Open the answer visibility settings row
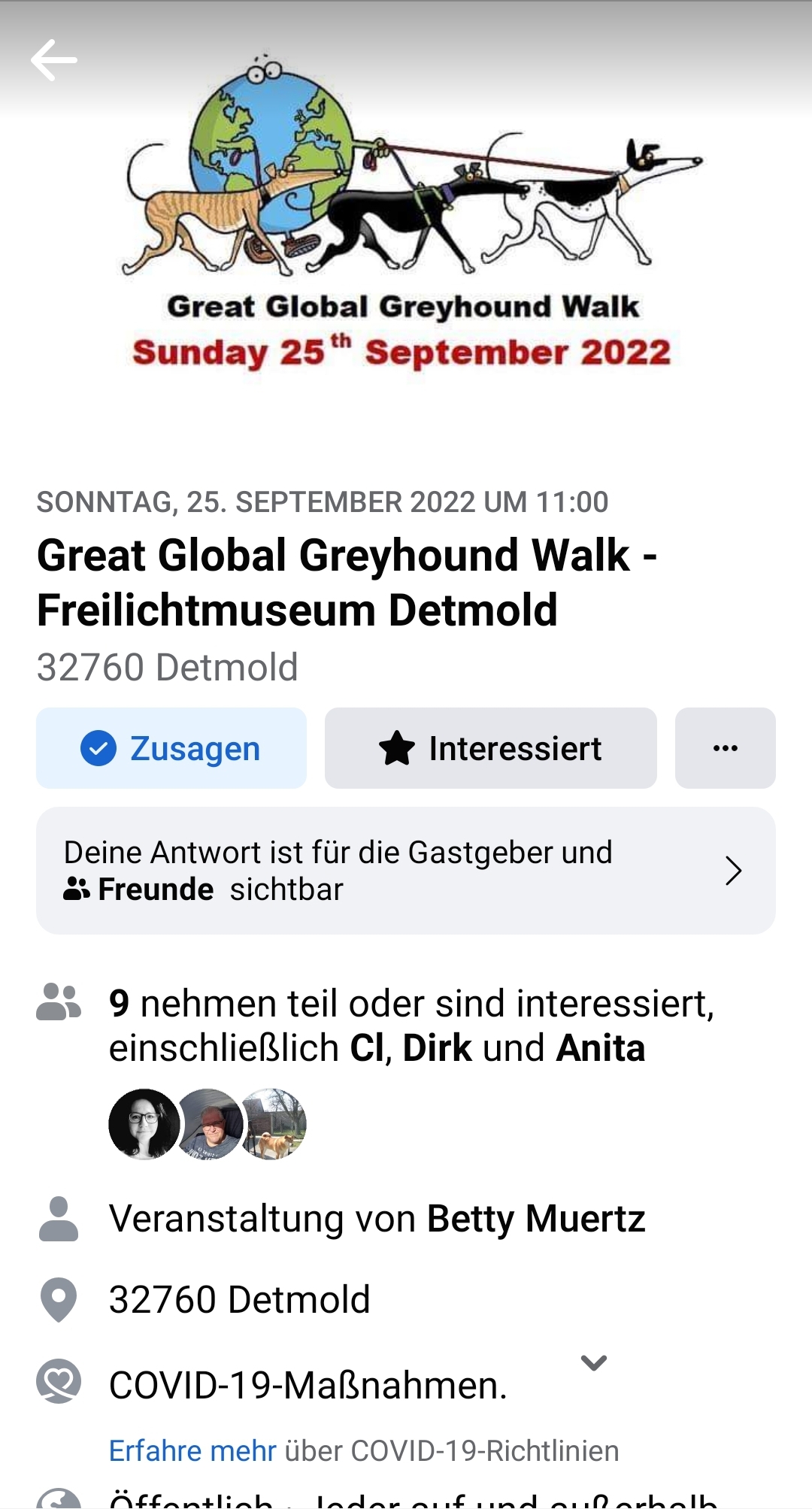Viewport: 812px width, 1509px height. pyautogui.click(x=406, y=871)
